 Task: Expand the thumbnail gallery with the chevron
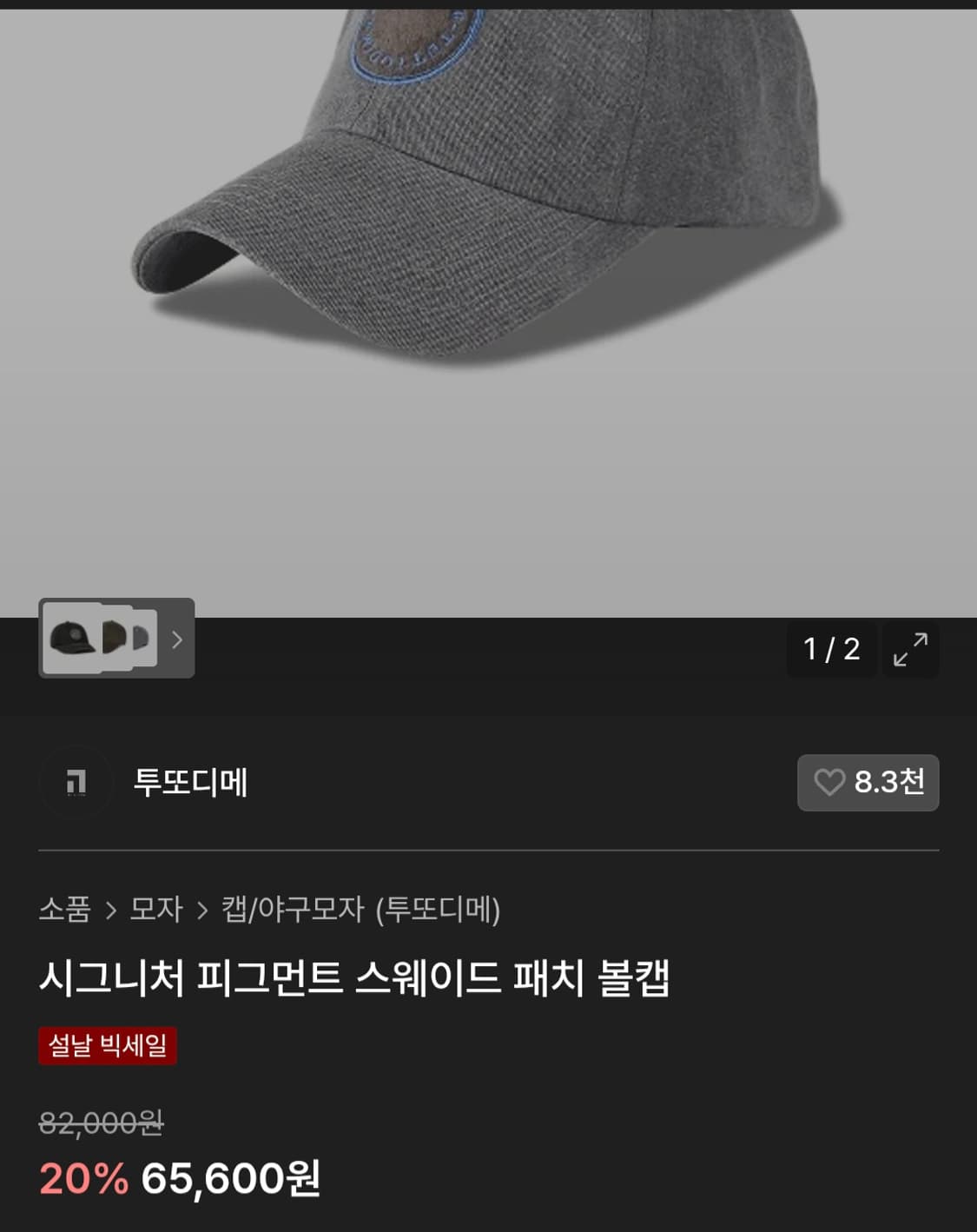coord(176,640)
